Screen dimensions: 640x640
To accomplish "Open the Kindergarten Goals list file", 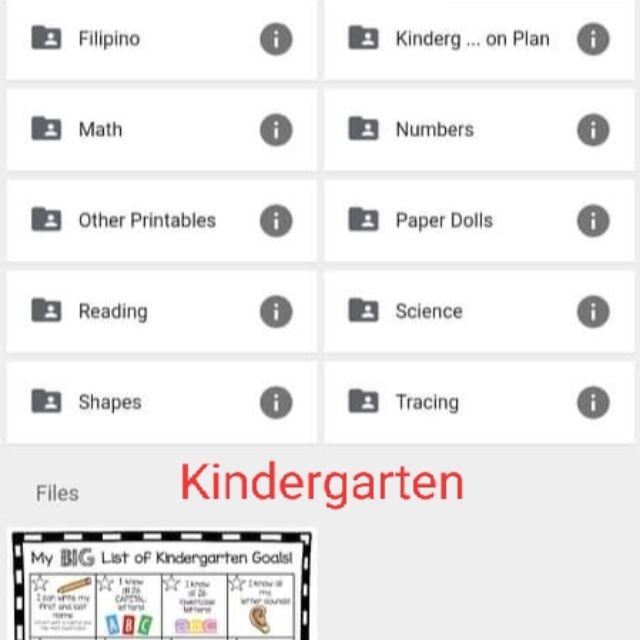I will pos(160,590).
